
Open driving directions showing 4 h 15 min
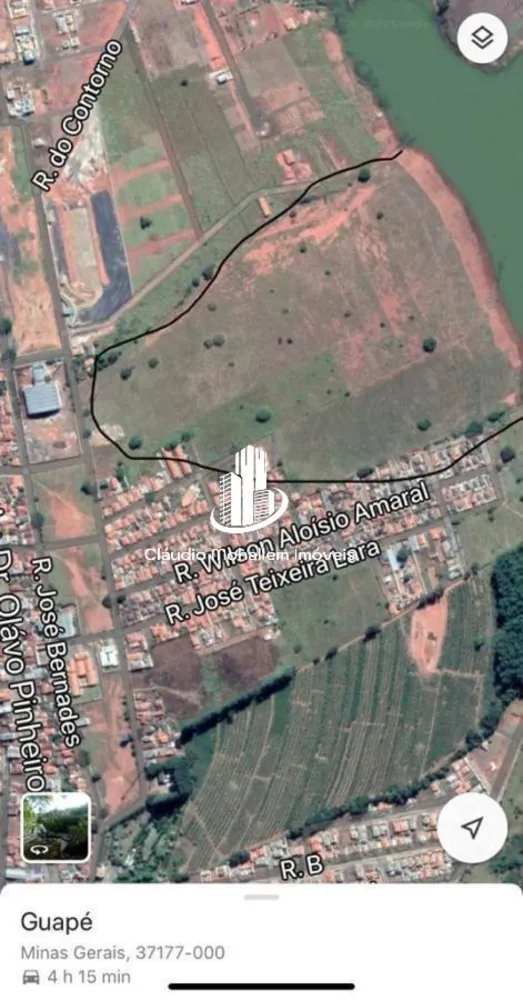coord(77,976)
